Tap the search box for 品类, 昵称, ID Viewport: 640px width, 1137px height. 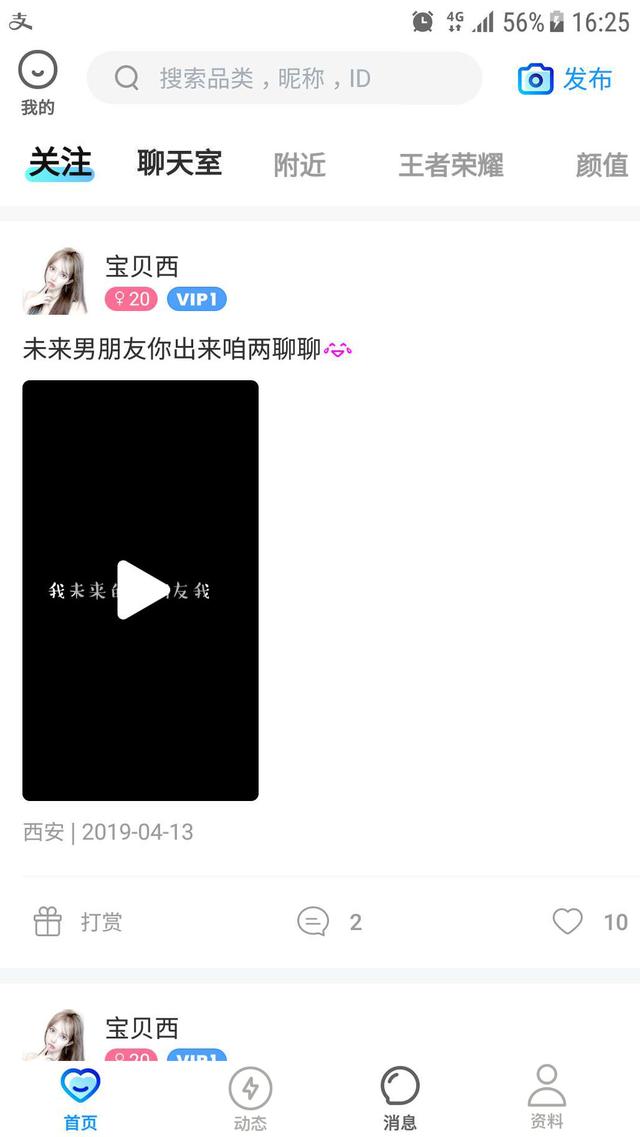[x=284, y=78]
